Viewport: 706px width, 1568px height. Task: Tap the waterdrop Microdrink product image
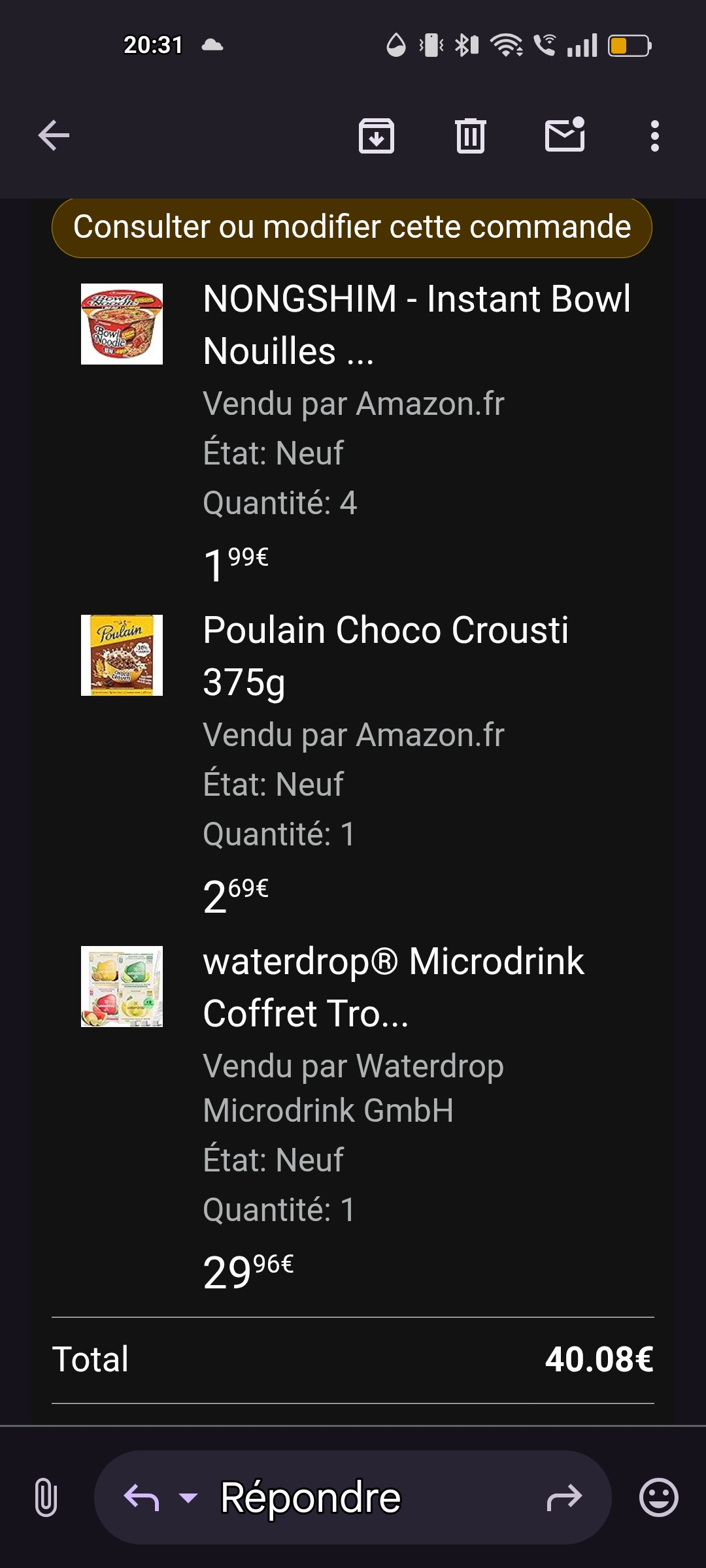pyautogui.click(x=122, y=987)
